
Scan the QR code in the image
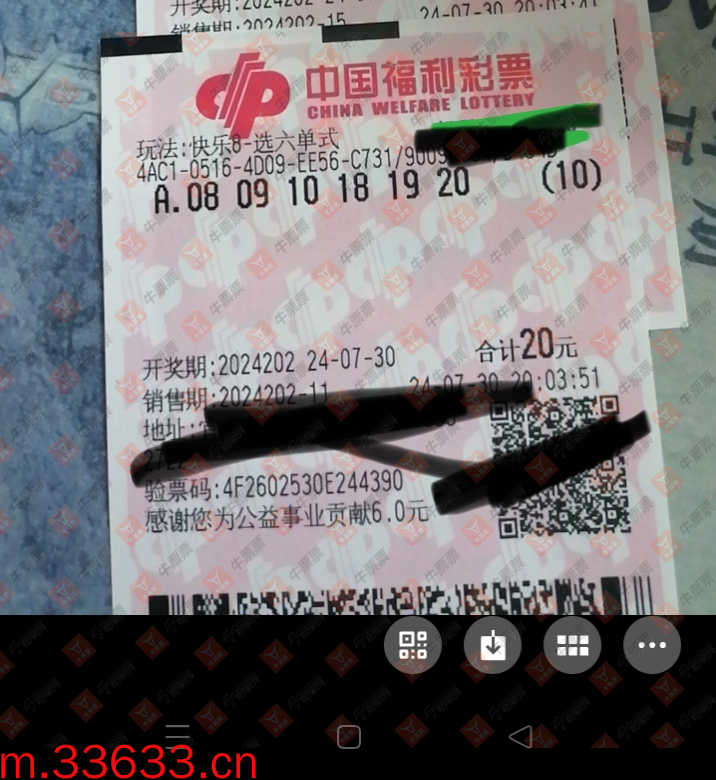pos(413,645)
